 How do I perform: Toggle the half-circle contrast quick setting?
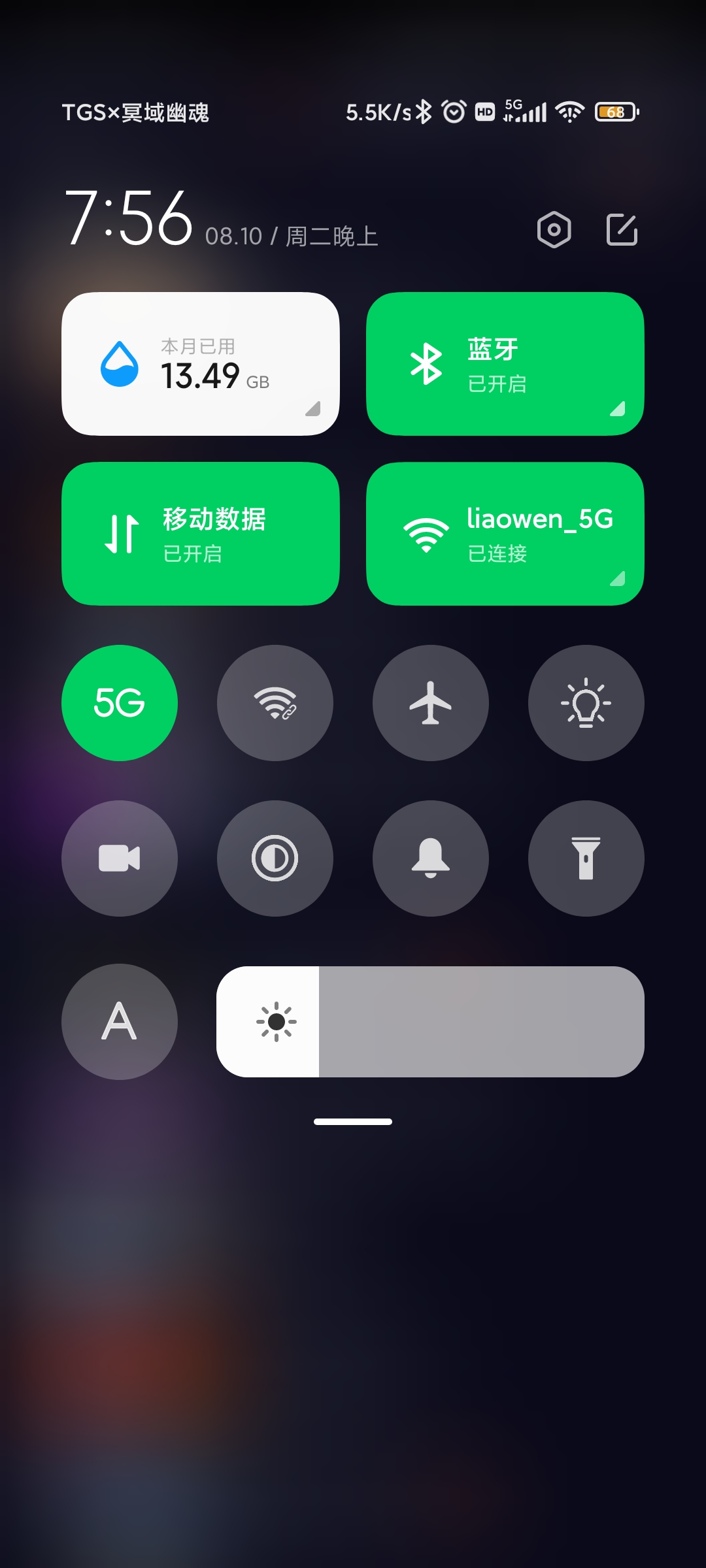click(275, 858)
